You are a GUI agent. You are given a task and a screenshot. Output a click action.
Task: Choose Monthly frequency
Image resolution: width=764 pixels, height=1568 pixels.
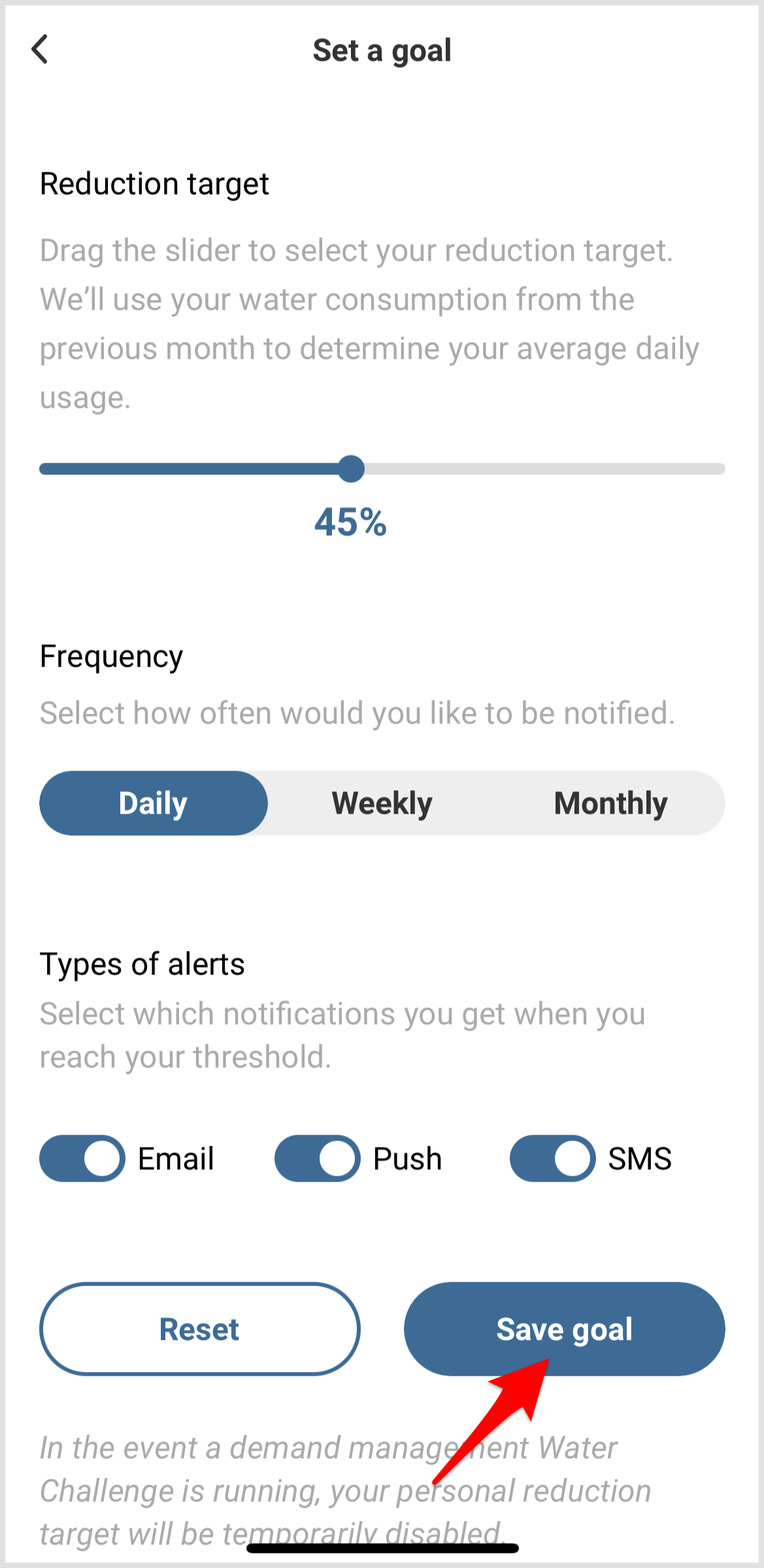[x=610, y=803]
